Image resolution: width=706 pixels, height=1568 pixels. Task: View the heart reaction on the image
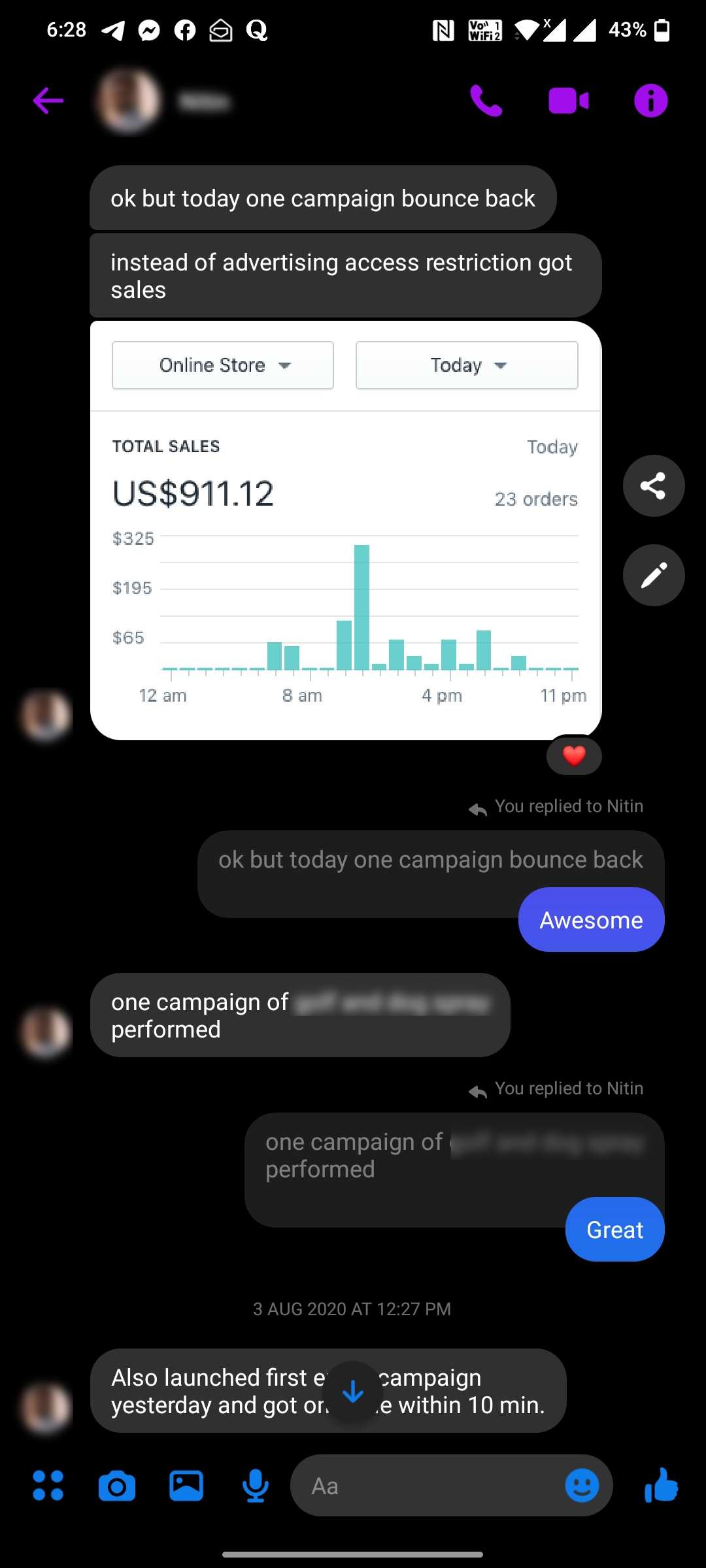tap(574, 756)
